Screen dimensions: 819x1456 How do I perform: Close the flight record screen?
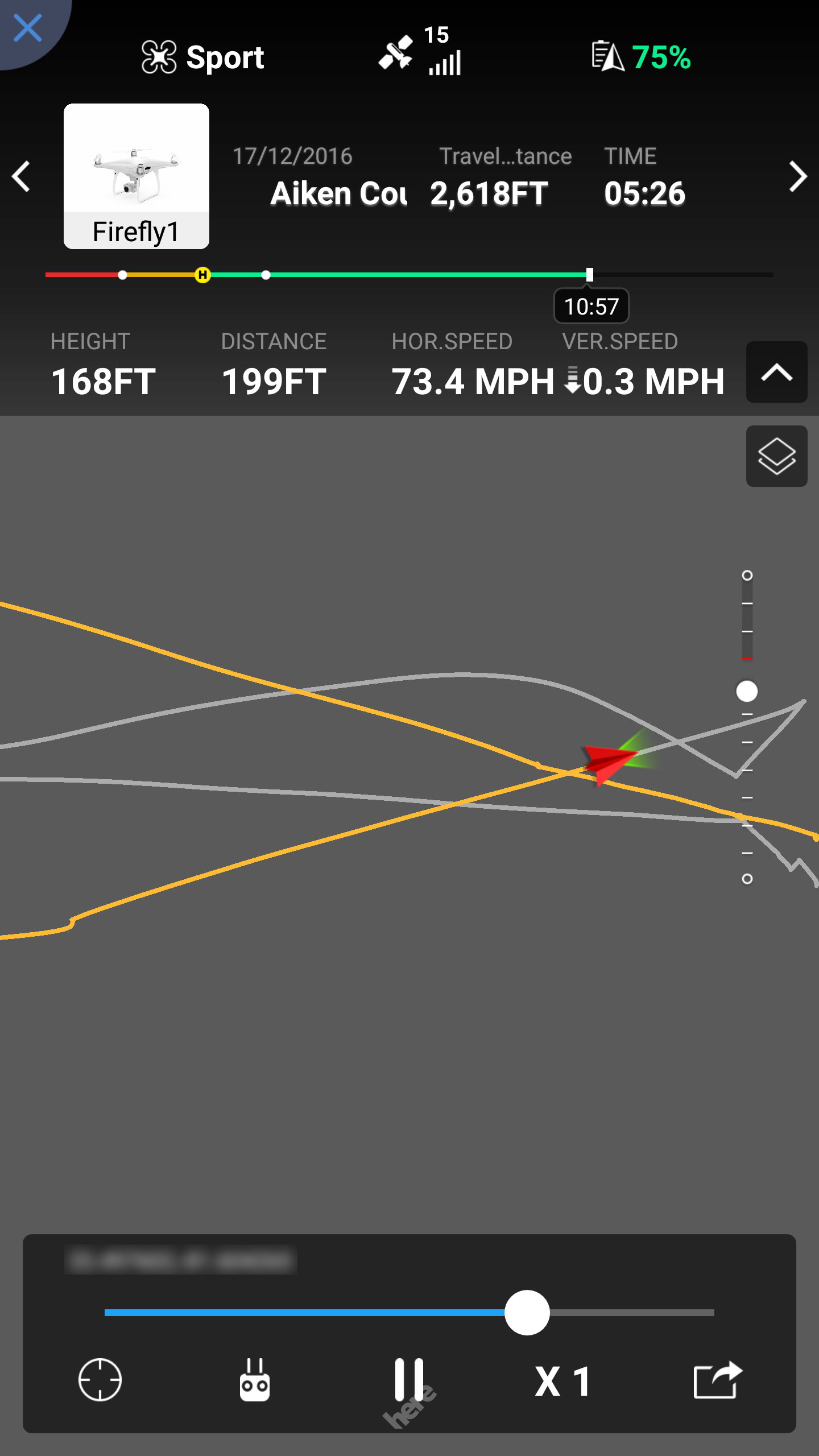pos(27,28)
